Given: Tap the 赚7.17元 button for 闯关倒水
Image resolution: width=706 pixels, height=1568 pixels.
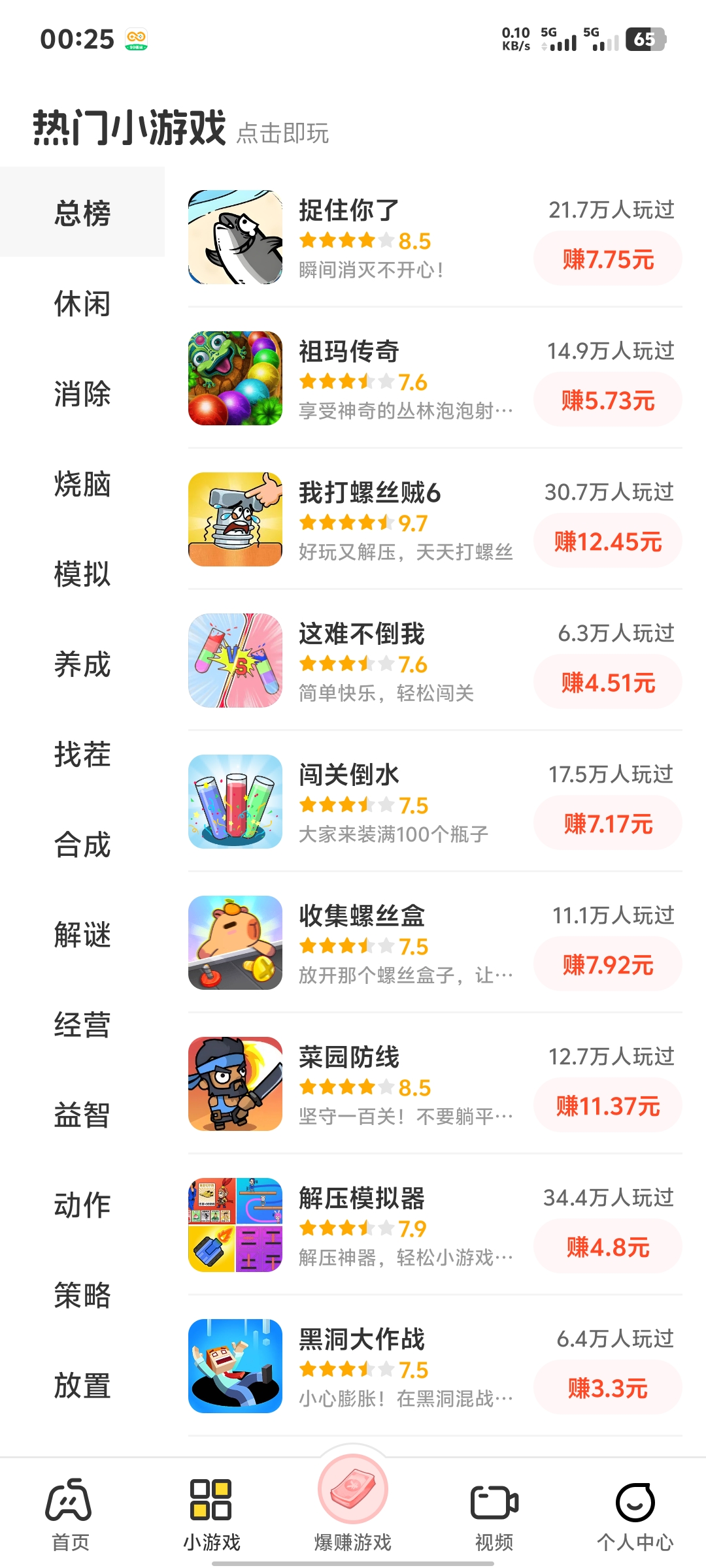Looking at the screenshot, I should tap(607, 825).
